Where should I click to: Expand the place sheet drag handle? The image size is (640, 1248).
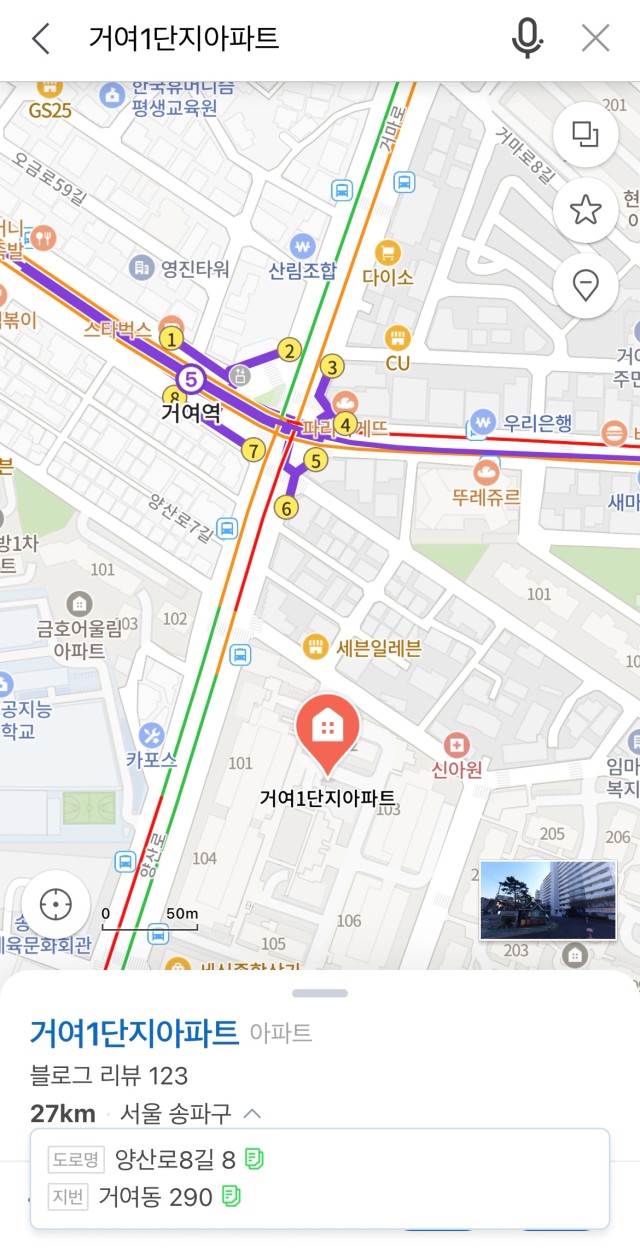tap(320, 993)
